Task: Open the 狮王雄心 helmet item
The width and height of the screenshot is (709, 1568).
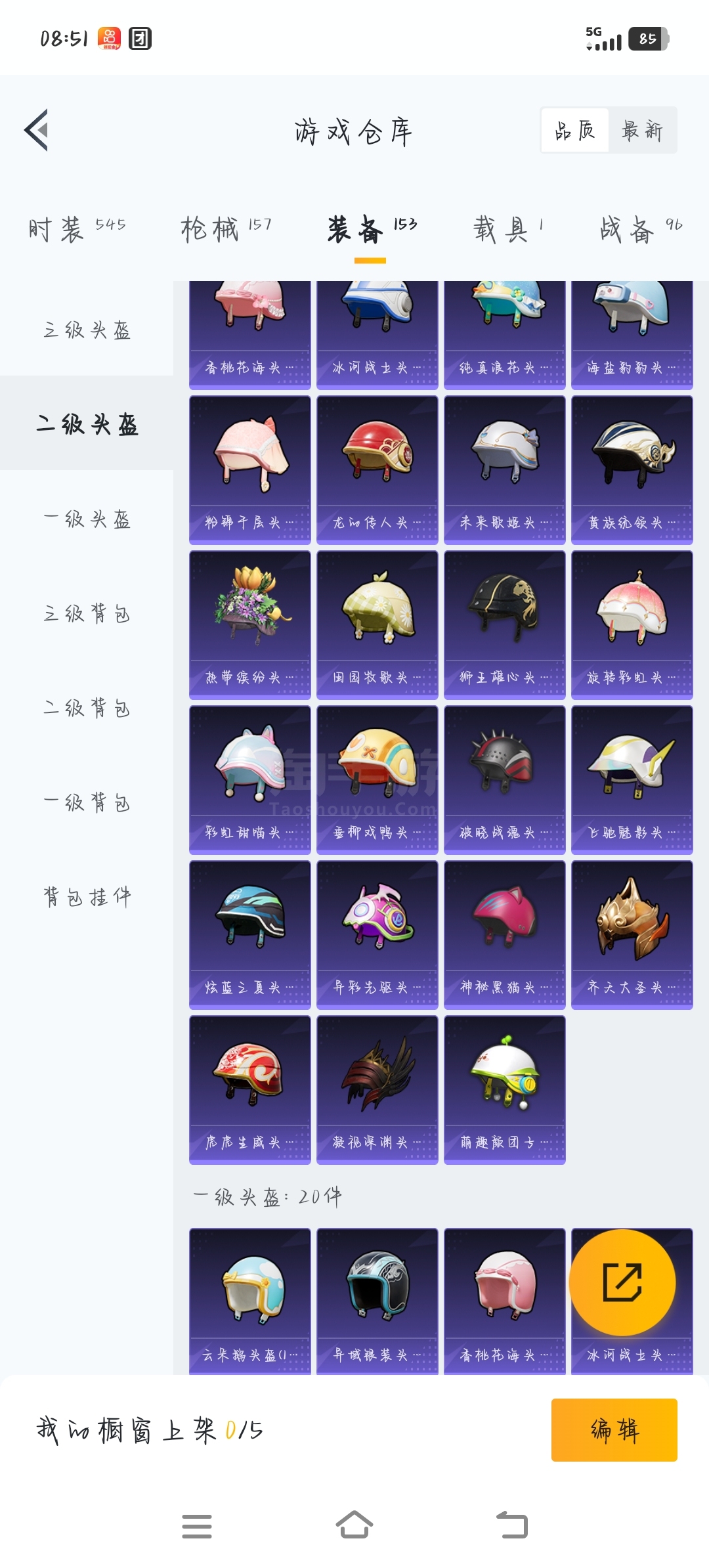Action: pos(504,624)
